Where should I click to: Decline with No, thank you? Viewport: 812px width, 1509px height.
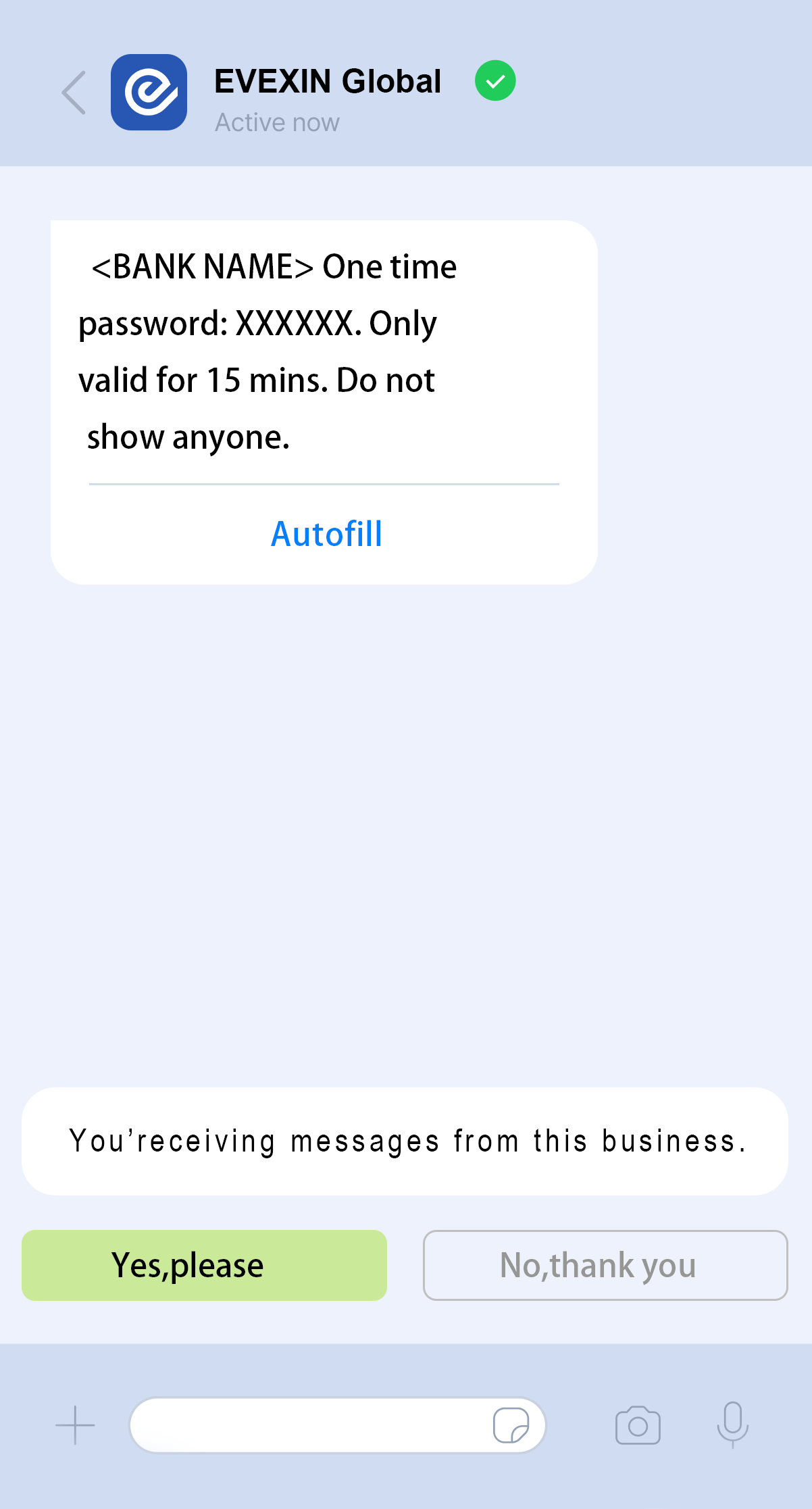(x=605, y=1265)
